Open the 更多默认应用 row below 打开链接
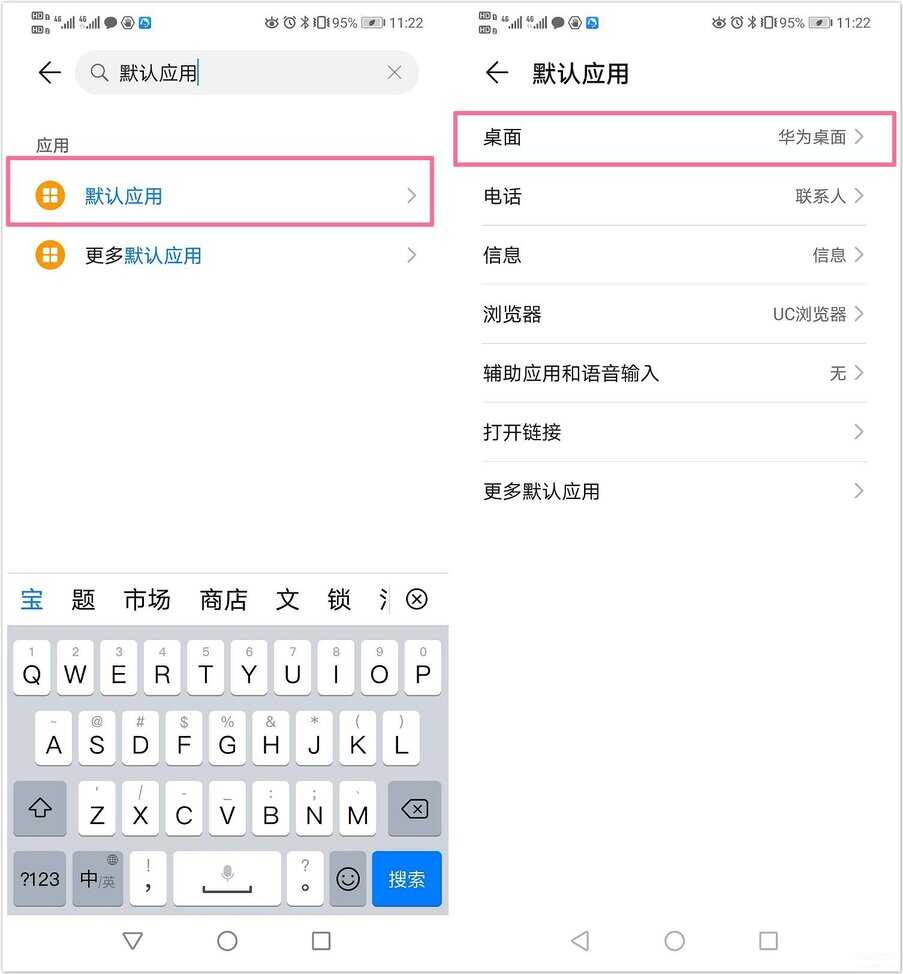This screenshot has height=974, width=903. (673, 491)
